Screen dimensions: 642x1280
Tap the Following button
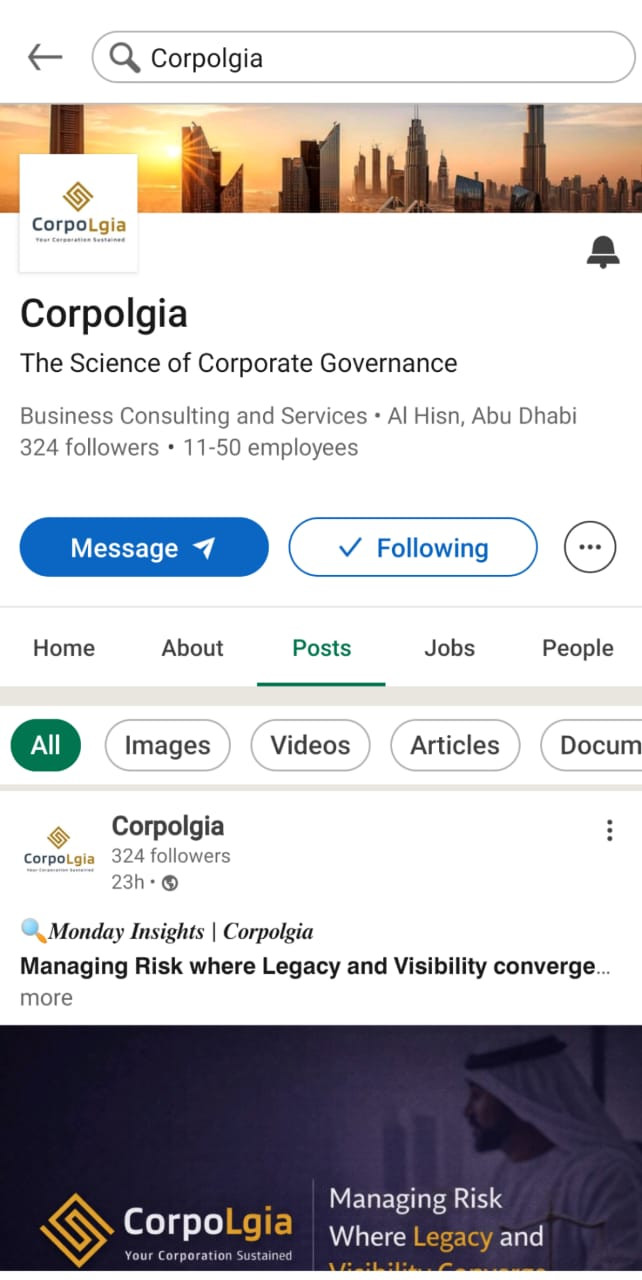(413, 547)
